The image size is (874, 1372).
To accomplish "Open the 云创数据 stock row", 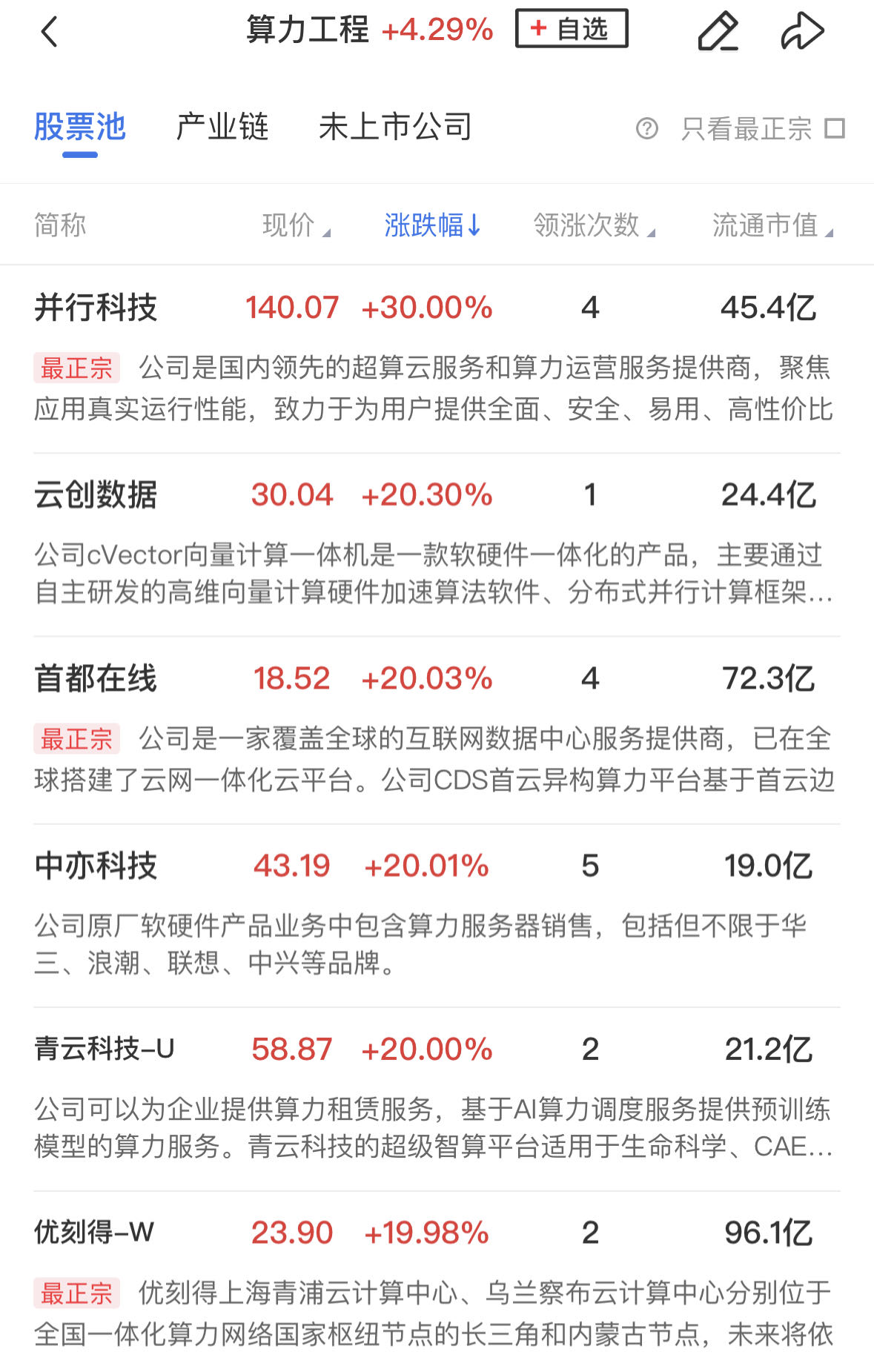I will pyautogui.click(x=96, y=495).
